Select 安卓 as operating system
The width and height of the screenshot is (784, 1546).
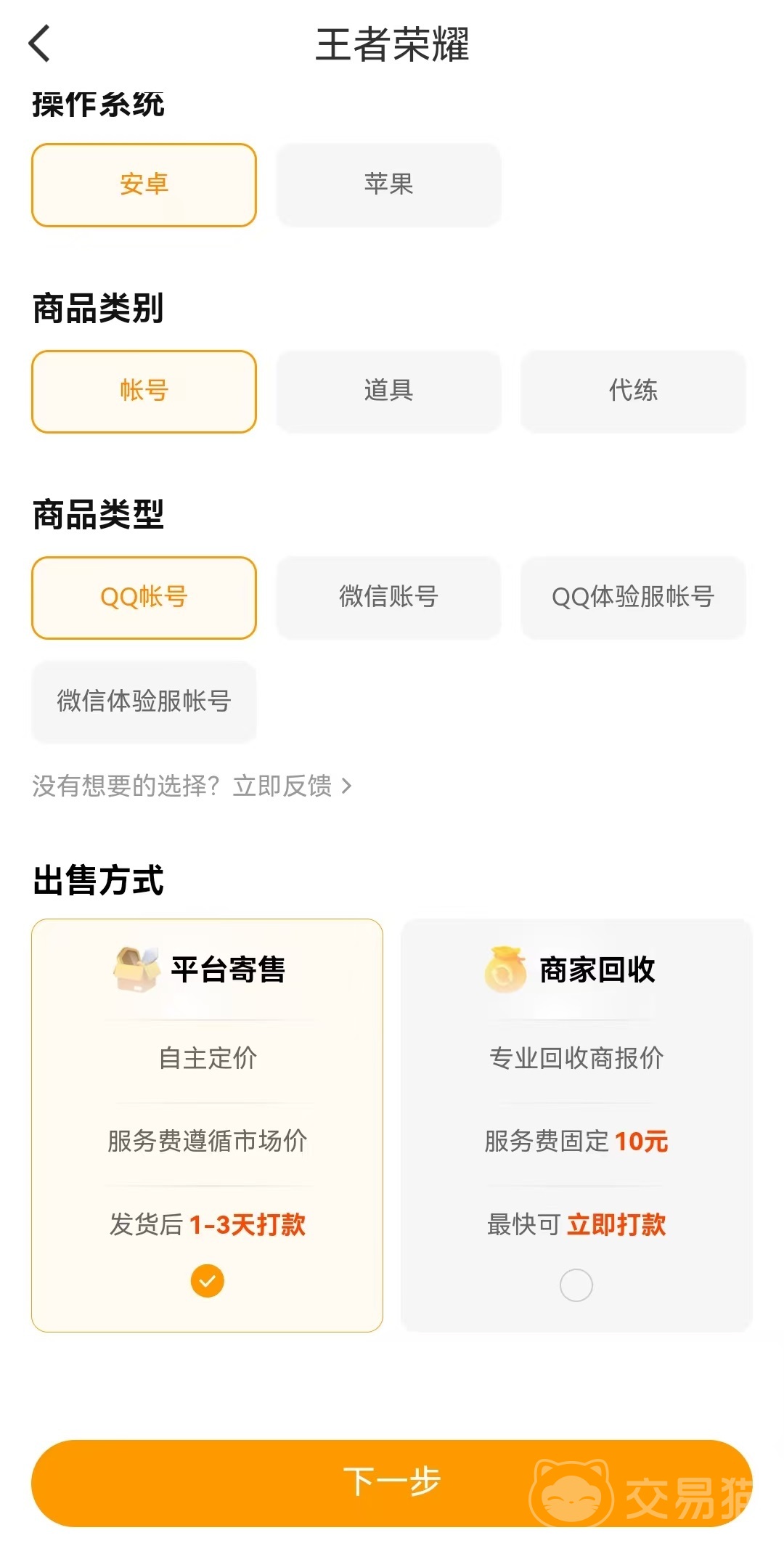[144, 184]
